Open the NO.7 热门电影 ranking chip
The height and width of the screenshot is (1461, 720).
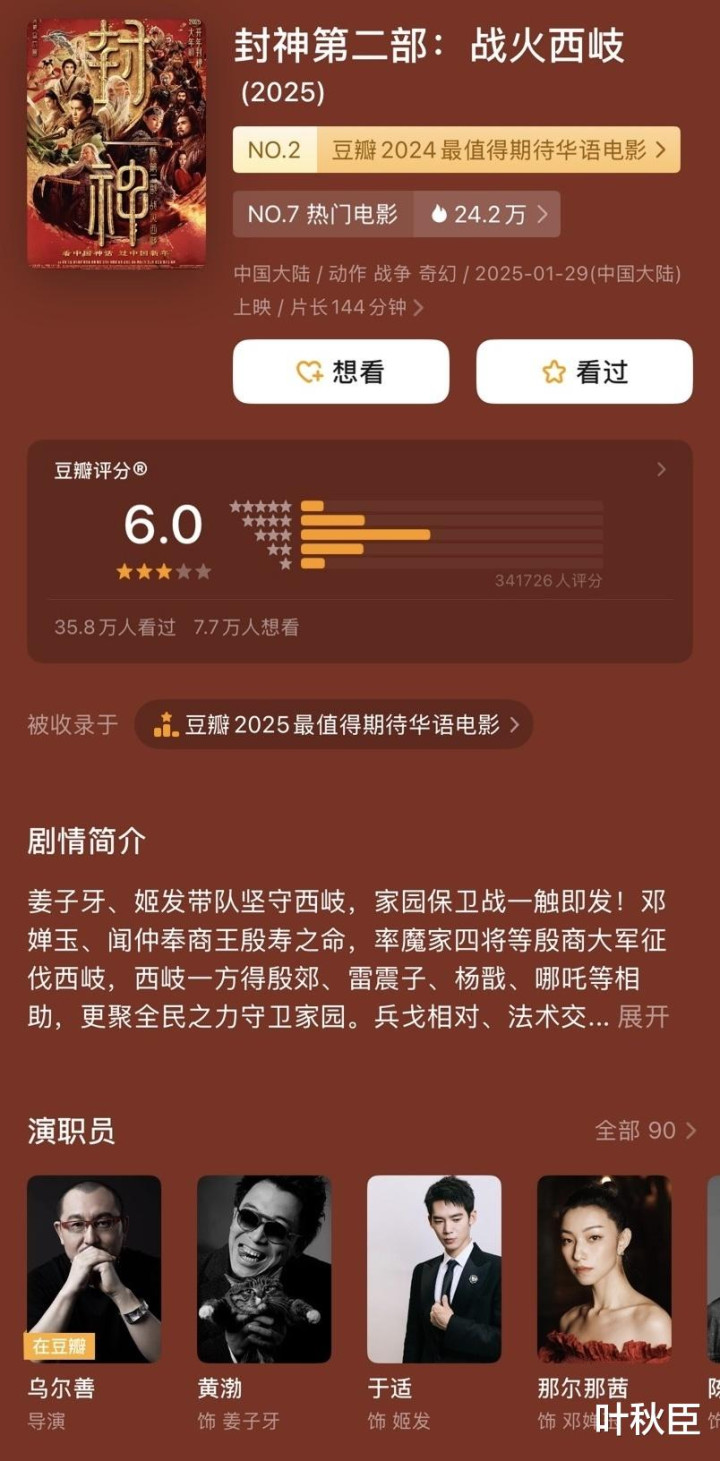click(396, 214)
